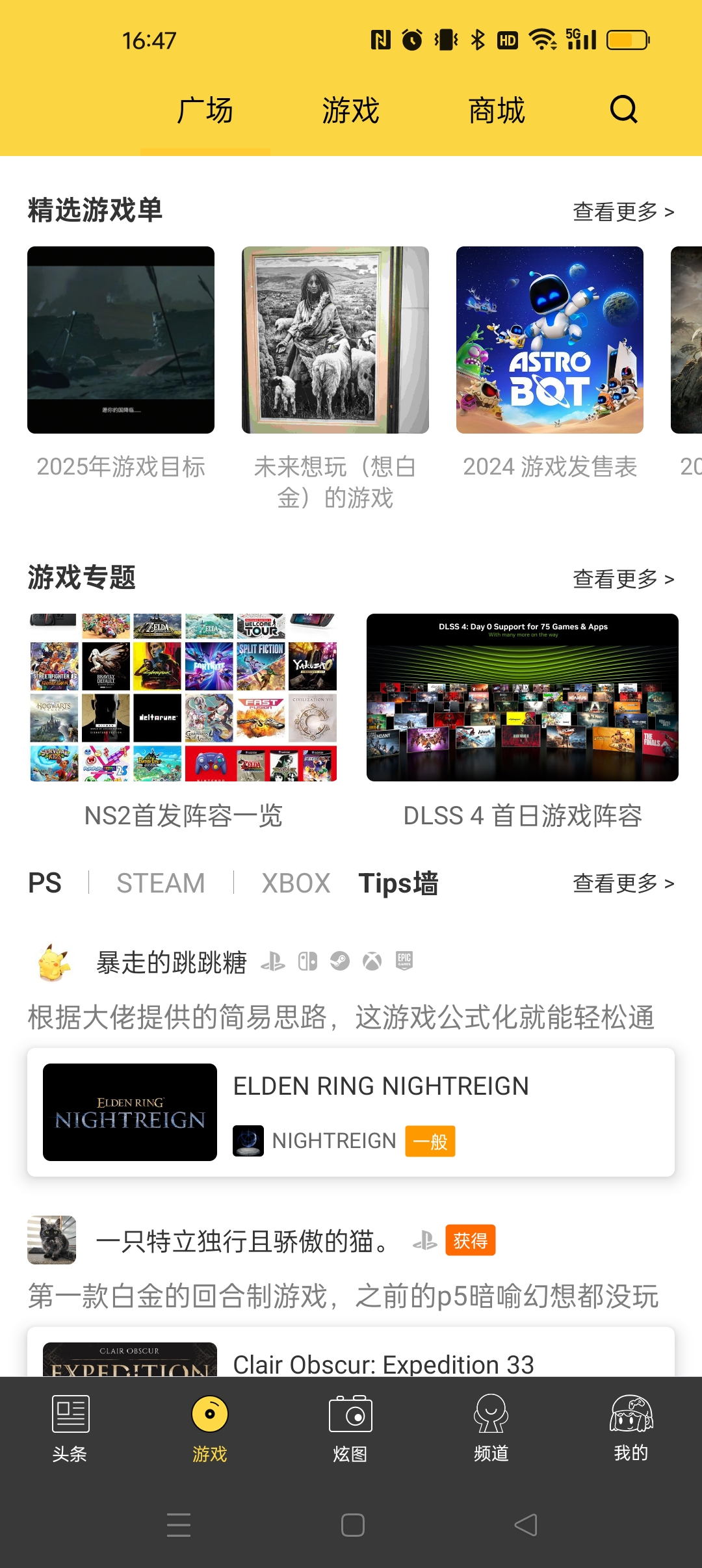Open the 未来想玩（想白金）的游戏 list
Screen dimensions: 702x1568
coord(335,340)
